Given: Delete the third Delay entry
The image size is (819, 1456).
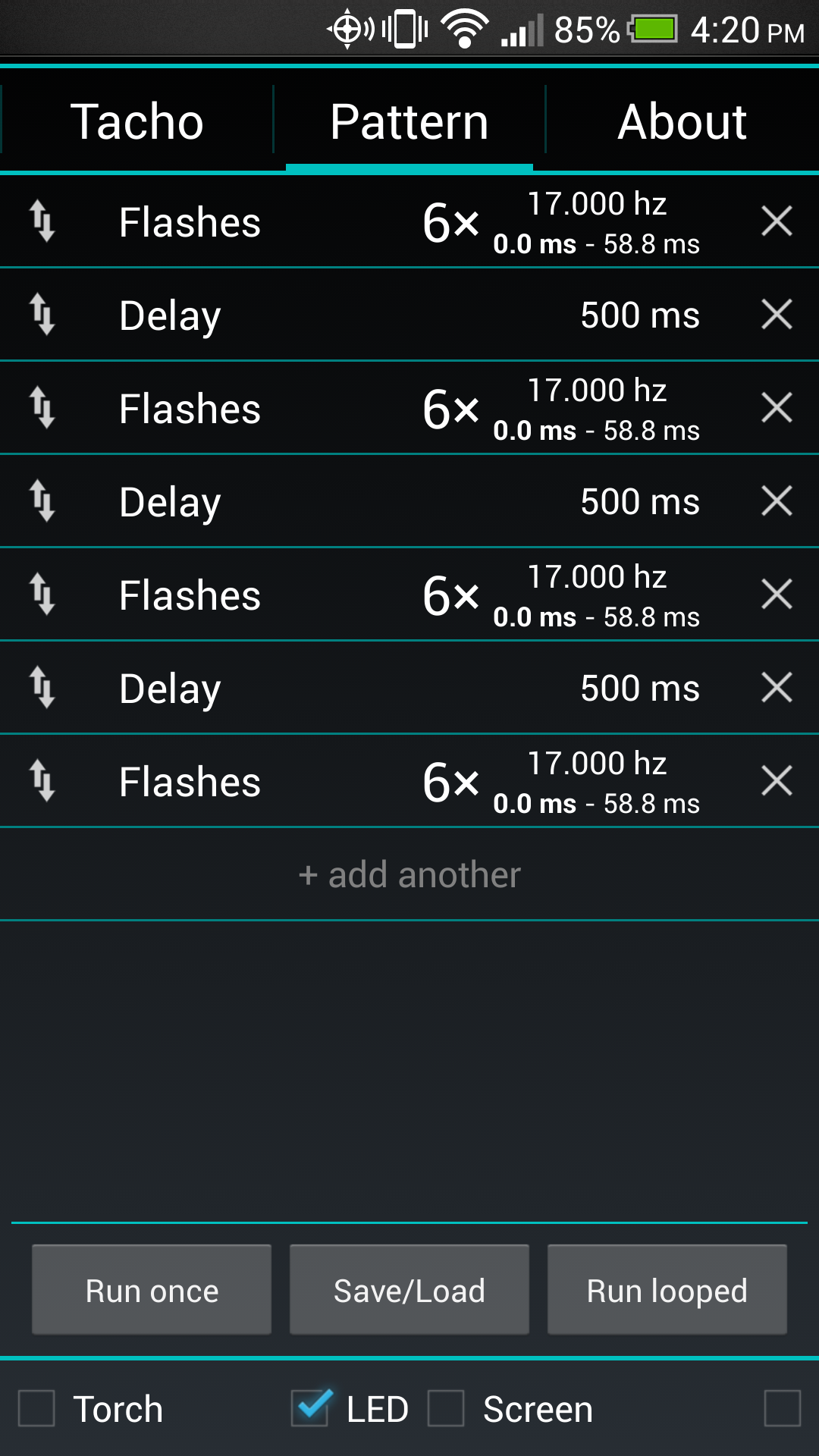Looking at the screenshot, I should pyautogui.click(x=777, y=688).
